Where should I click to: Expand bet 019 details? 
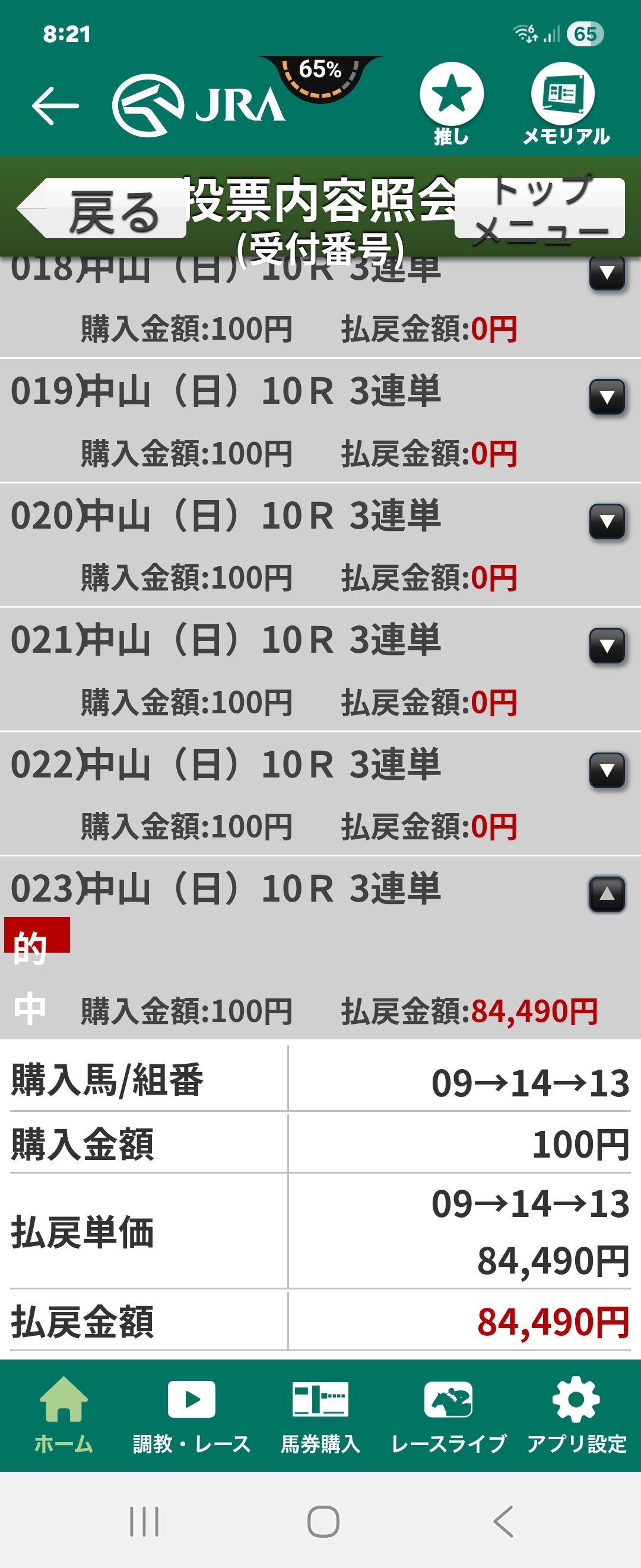[607, 397]
